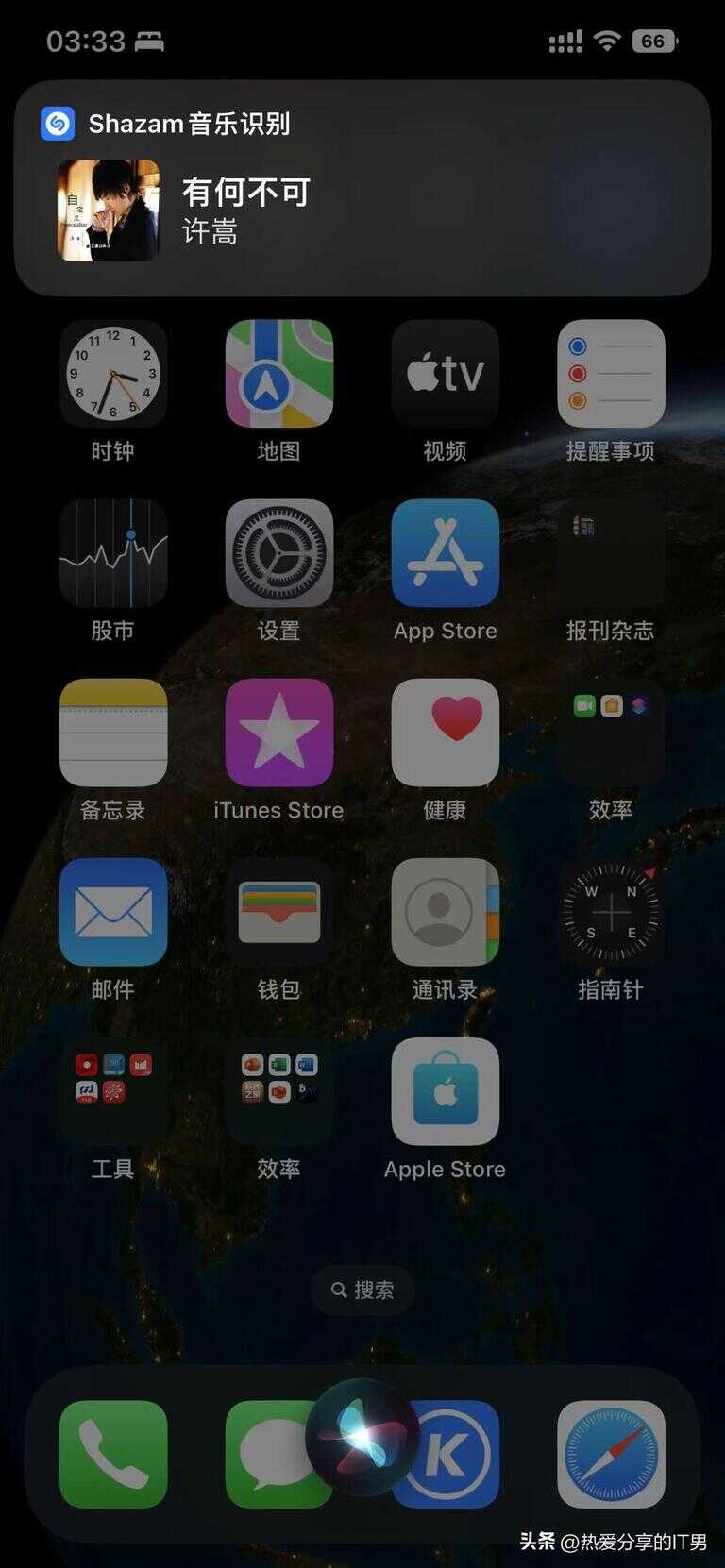
Task: Launch Apple Store app
Action: (x=445, y=1091)
